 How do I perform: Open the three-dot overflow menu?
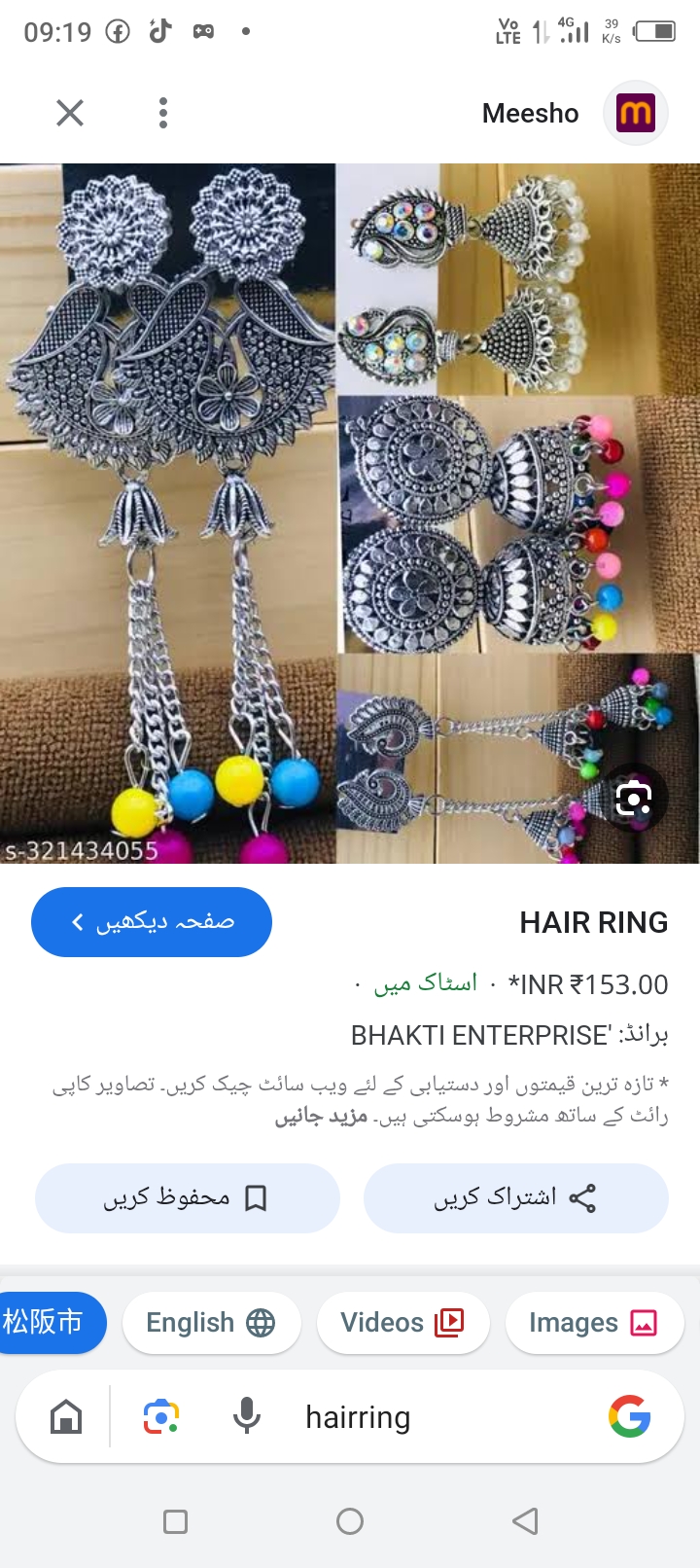point(163,114)
